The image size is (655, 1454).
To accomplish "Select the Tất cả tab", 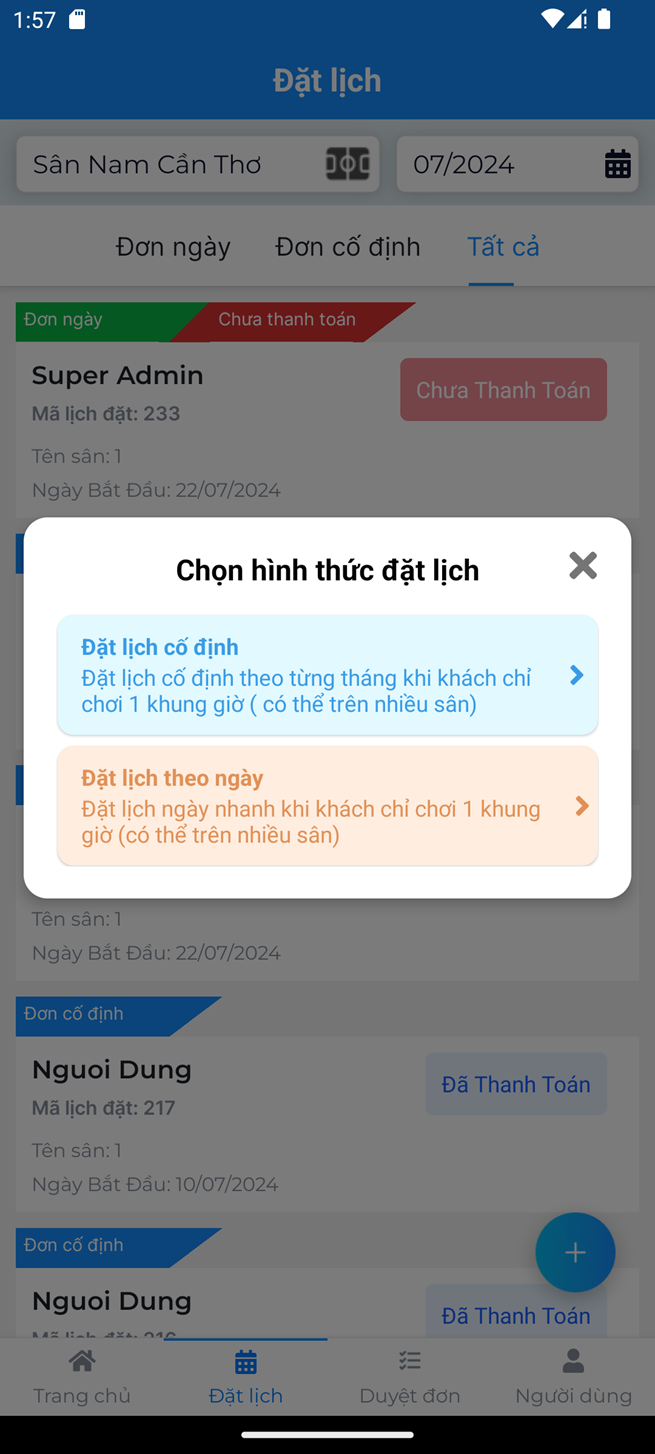I will pos(503,247).
